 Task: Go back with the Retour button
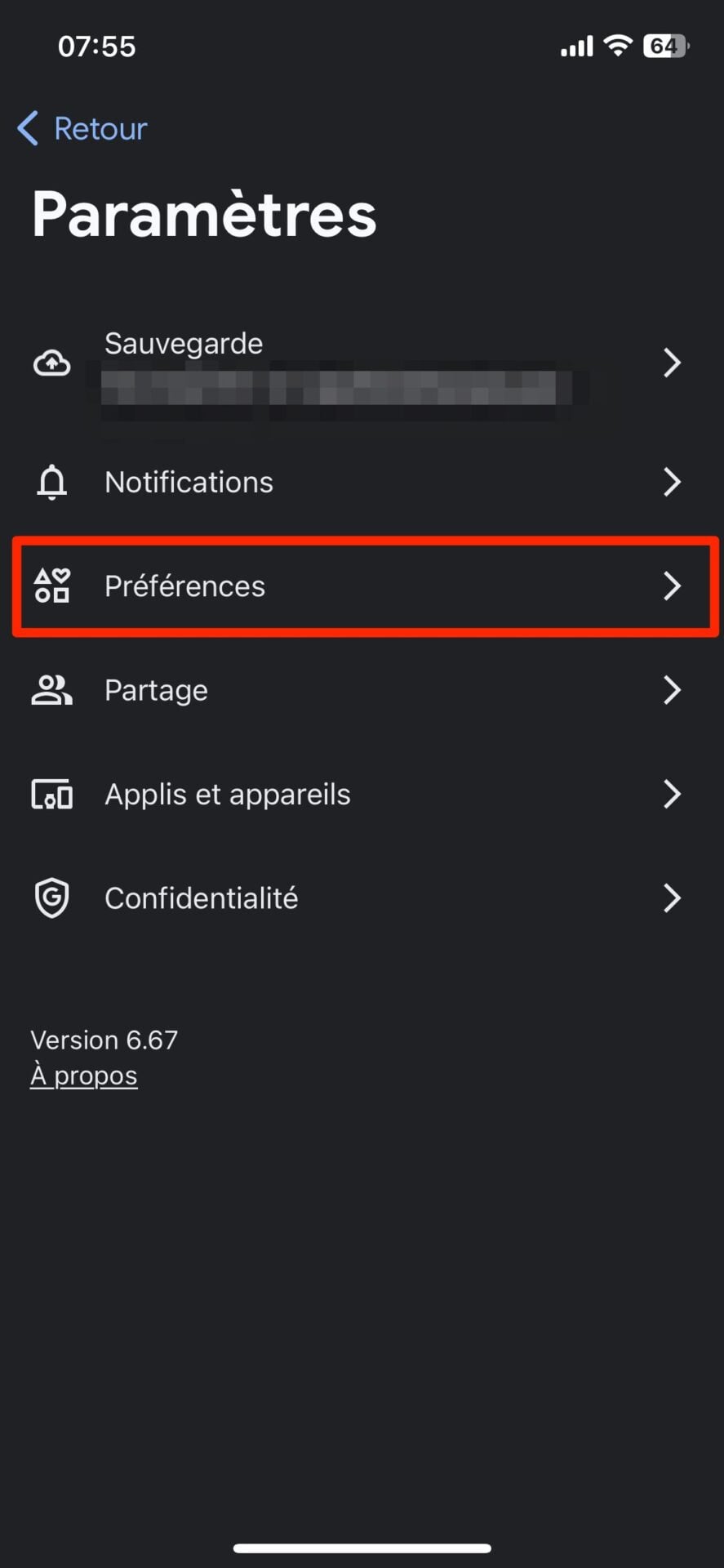tap(83, 129)
